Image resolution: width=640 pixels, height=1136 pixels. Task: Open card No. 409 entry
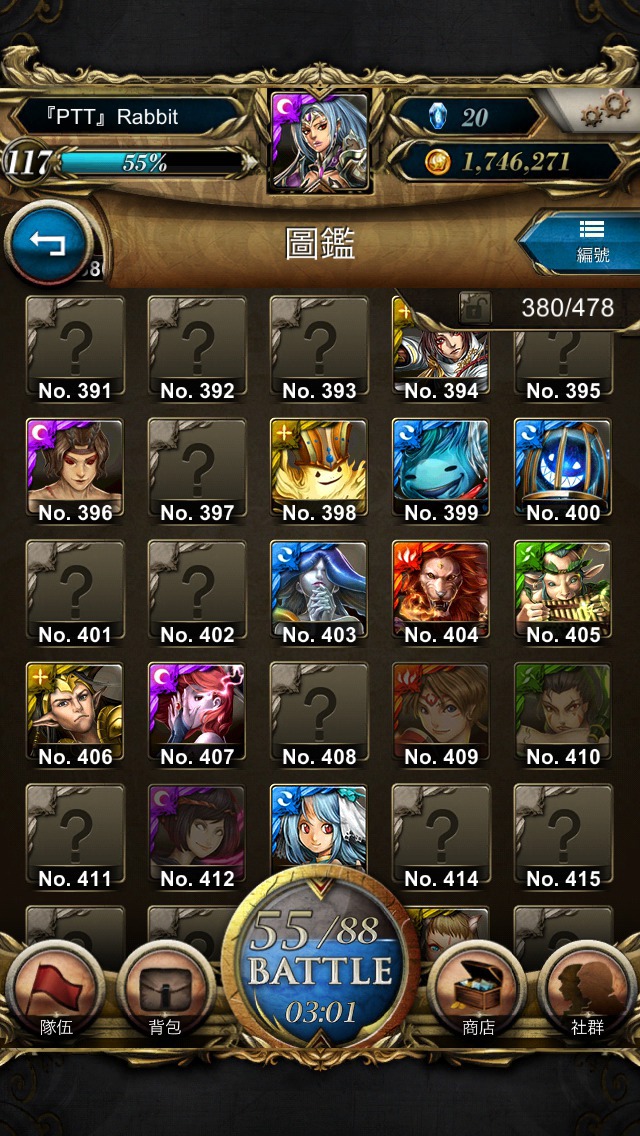[441, 712]
